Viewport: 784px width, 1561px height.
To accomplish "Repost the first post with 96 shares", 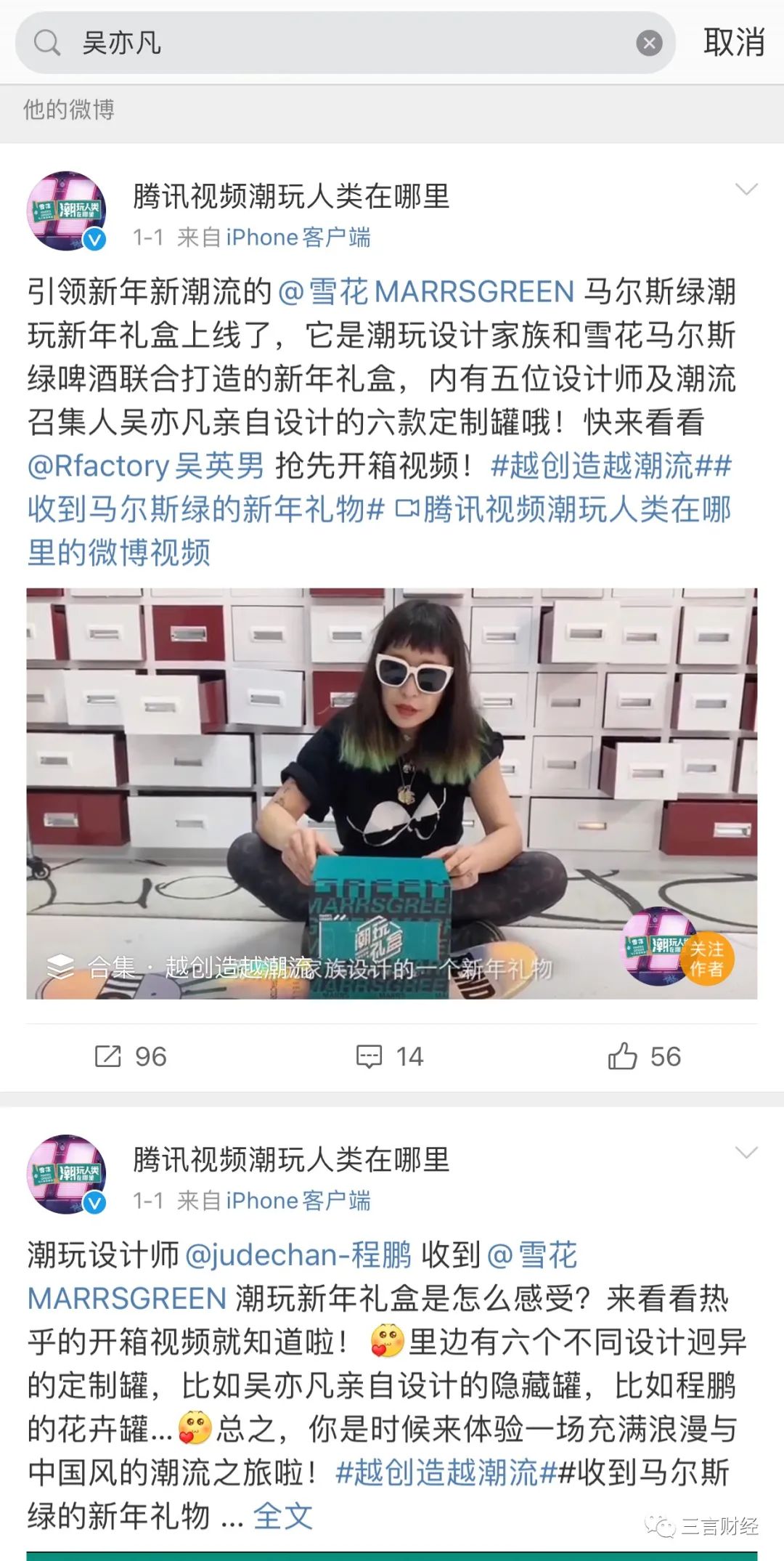I will (x=131, y=1056).
